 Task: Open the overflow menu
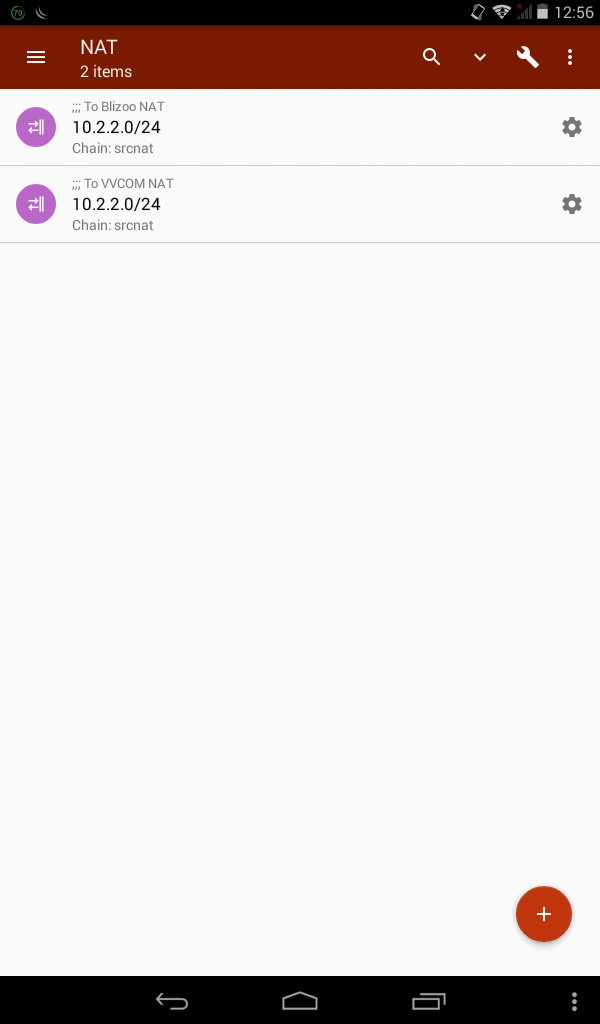[x=570, y=57]
